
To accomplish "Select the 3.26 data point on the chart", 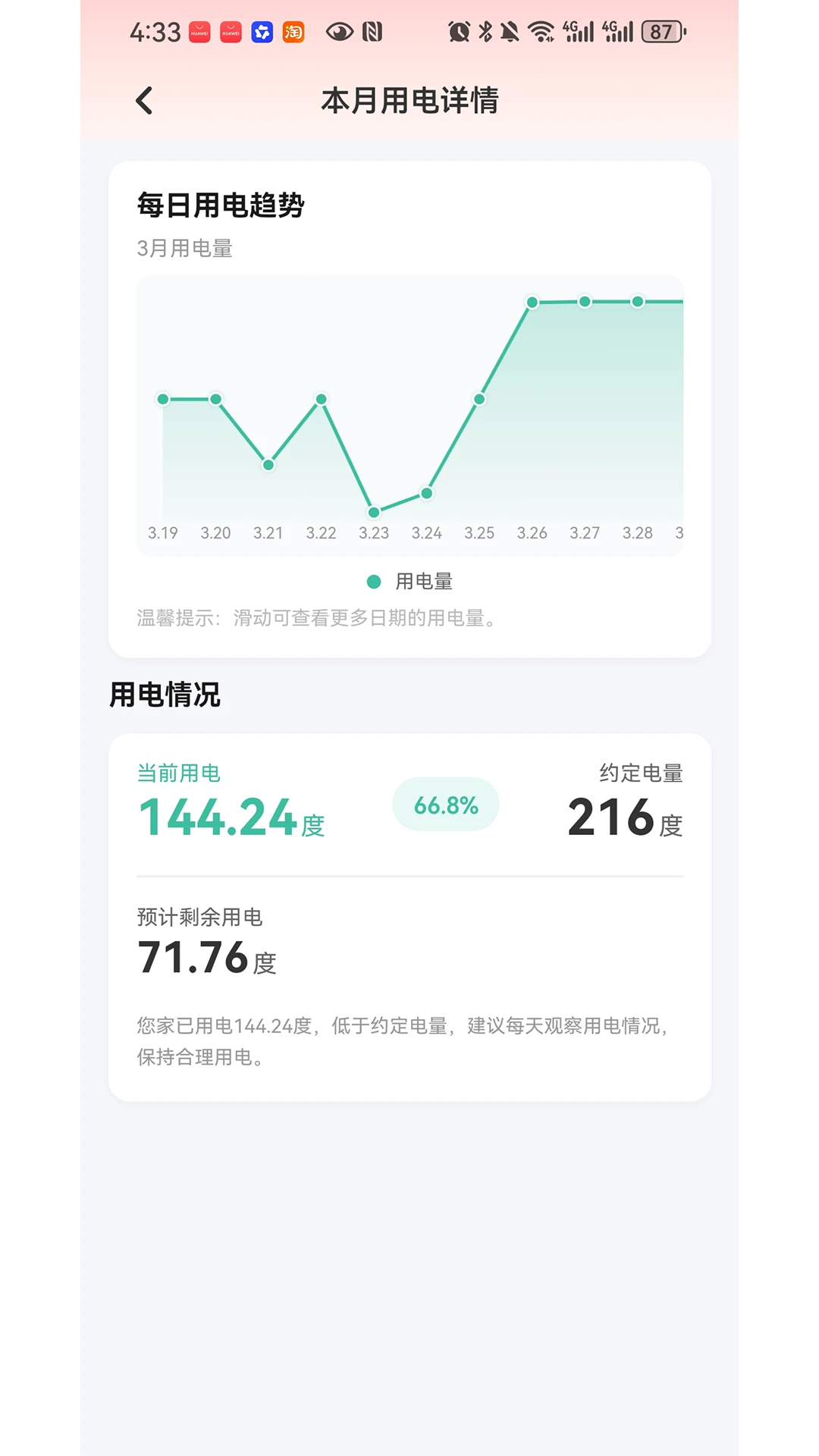I will coord(532,303).
